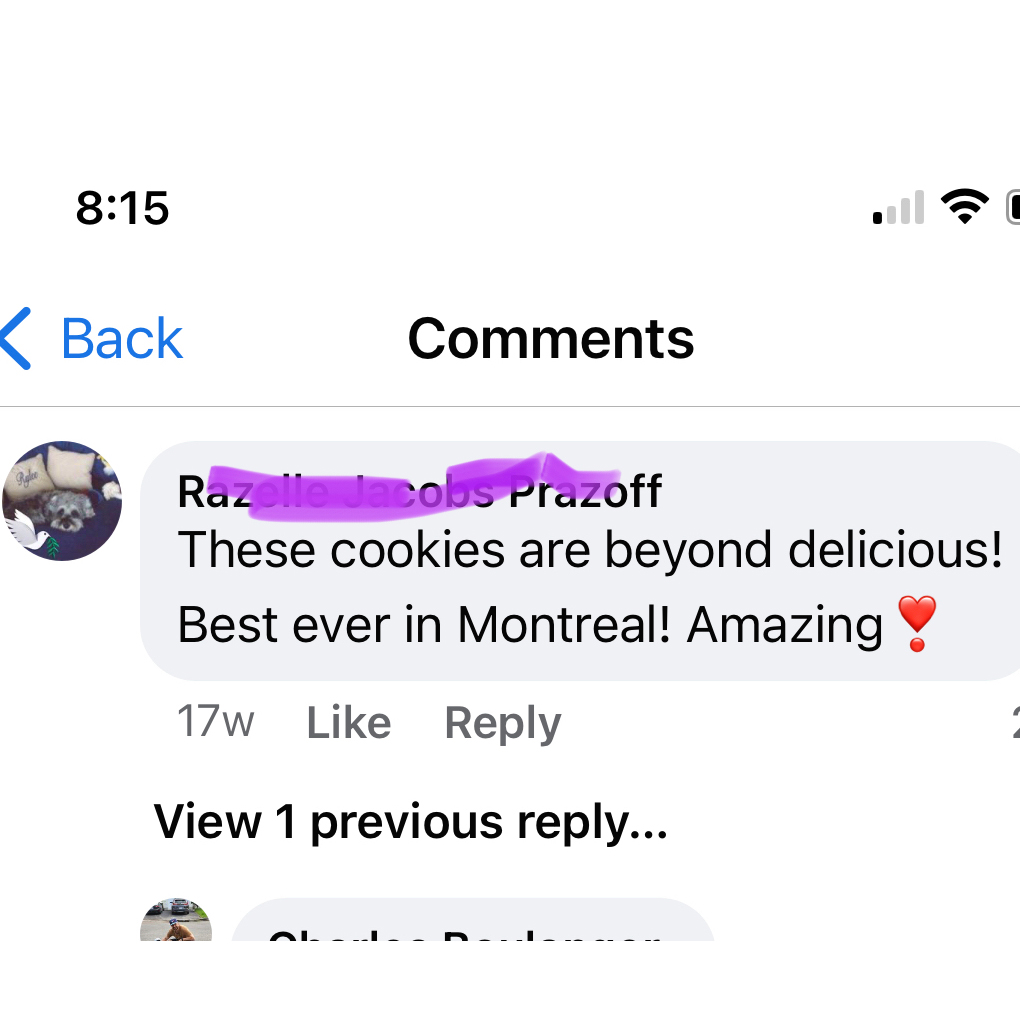
Task: Reply to the Montreal cookies comment
Action: pos(502,722)
